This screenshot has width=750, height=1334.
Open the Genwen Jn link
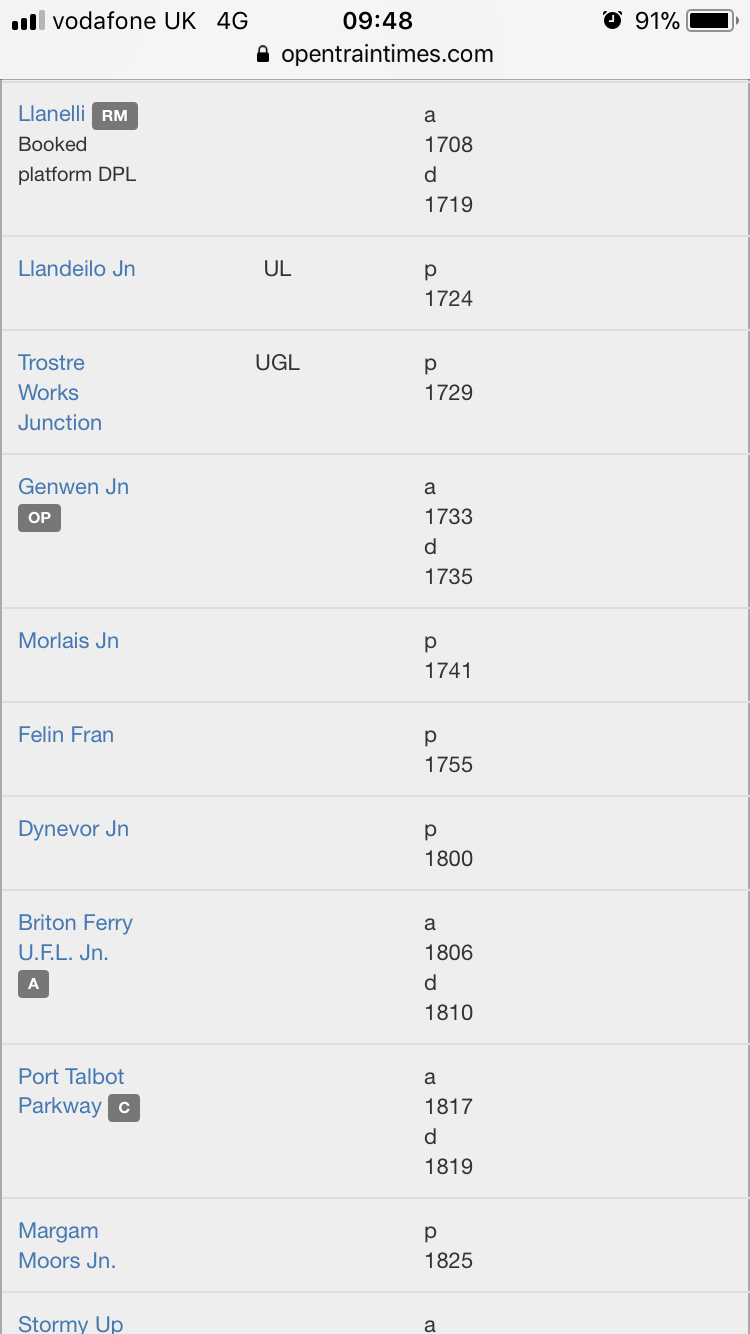click(x=74, y=486)
